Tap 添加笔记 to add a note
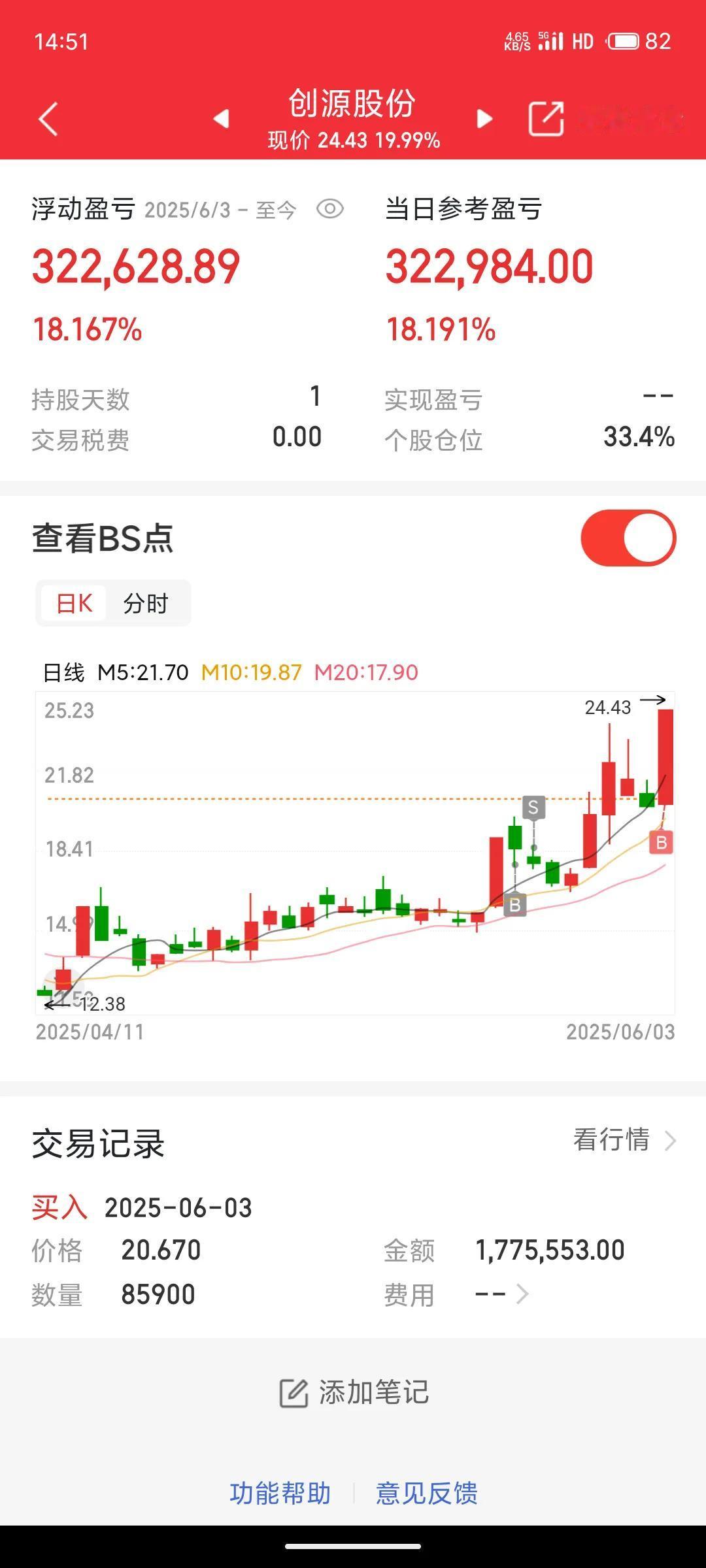 pyautogui.click(x=354, y=1392)
